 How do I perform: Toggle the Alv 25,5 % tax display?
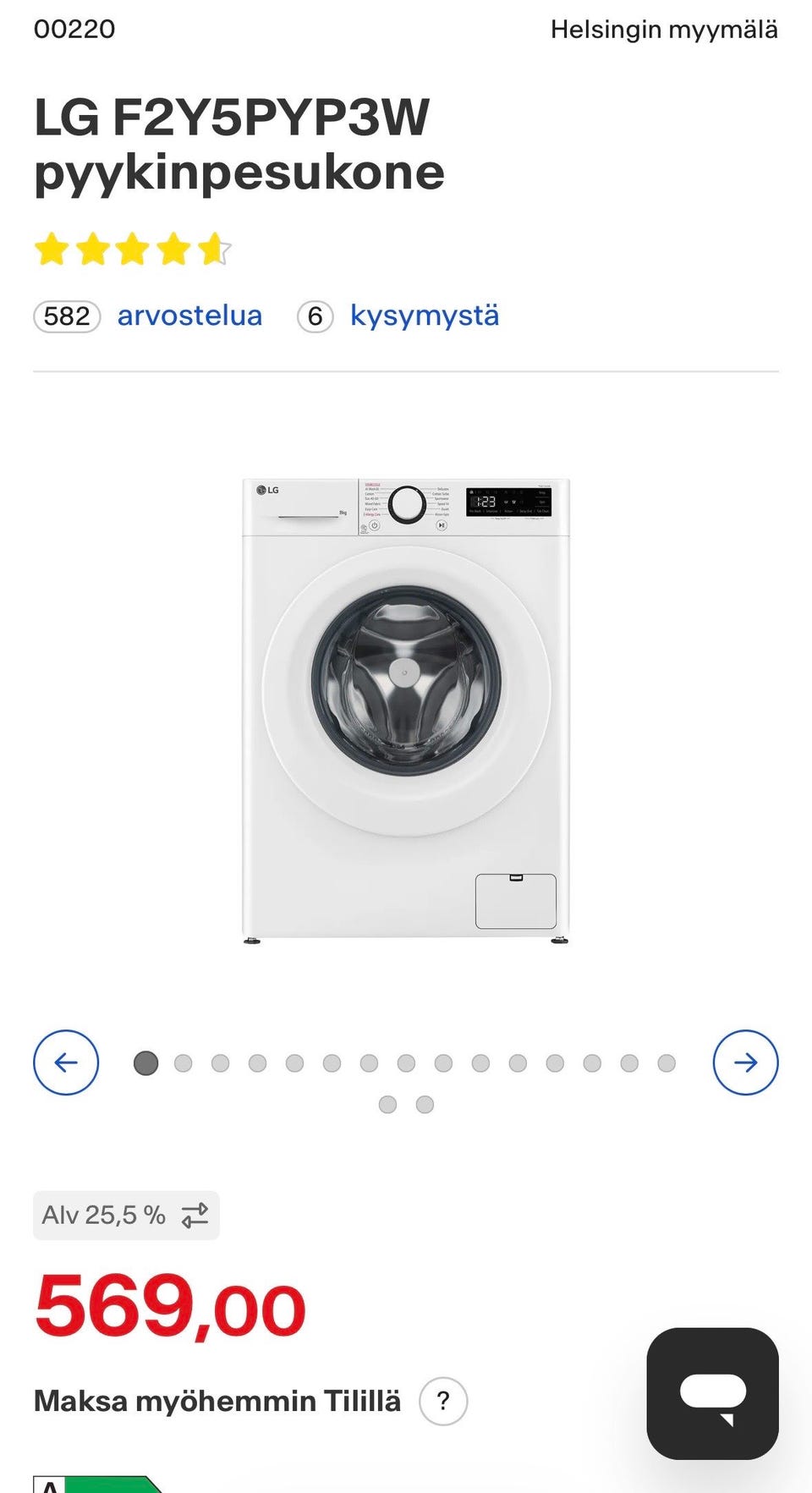(x=126, y=1216)
